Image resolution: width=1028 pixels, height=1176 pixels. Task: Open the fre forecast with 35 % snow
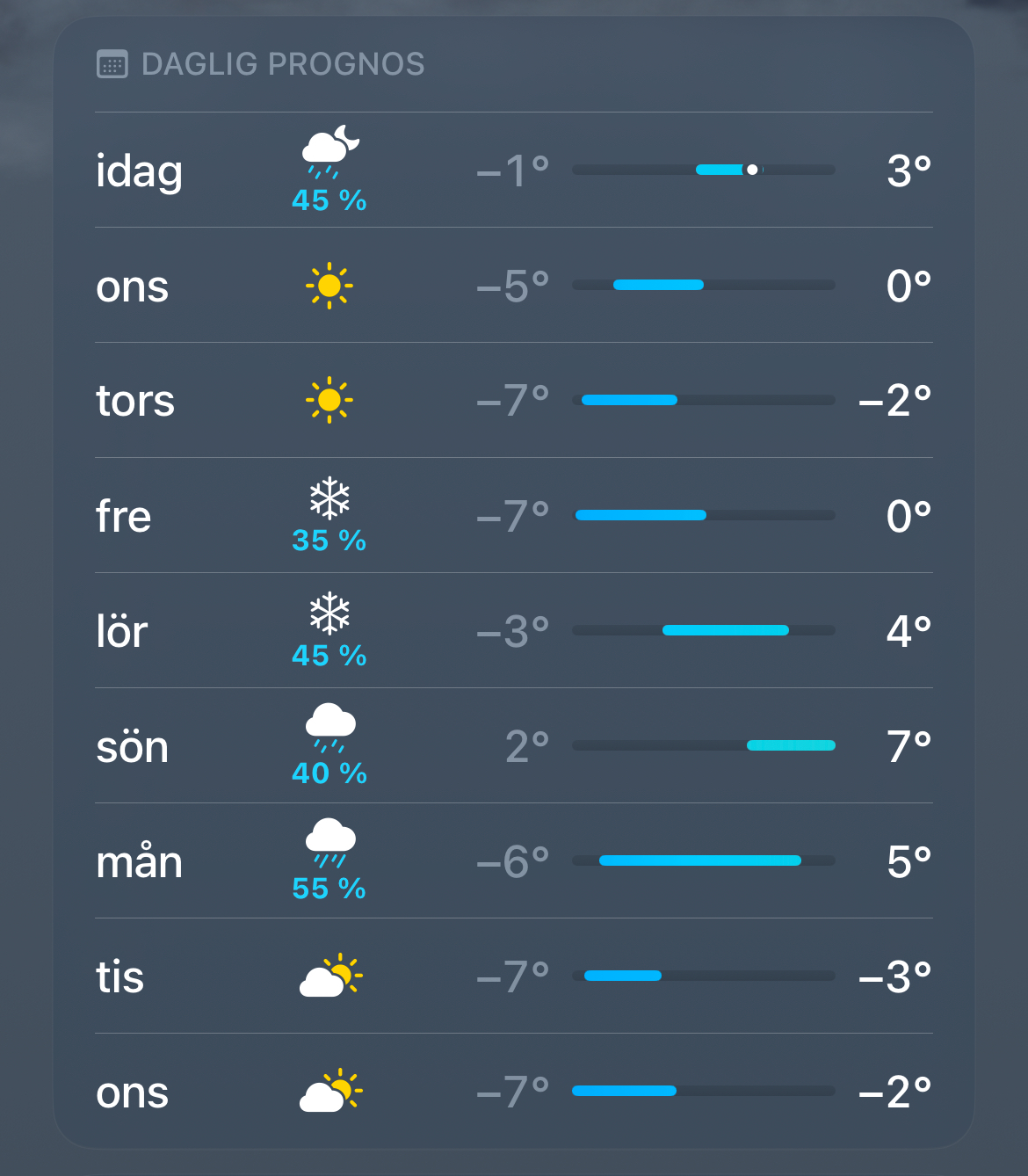[513, 516]
